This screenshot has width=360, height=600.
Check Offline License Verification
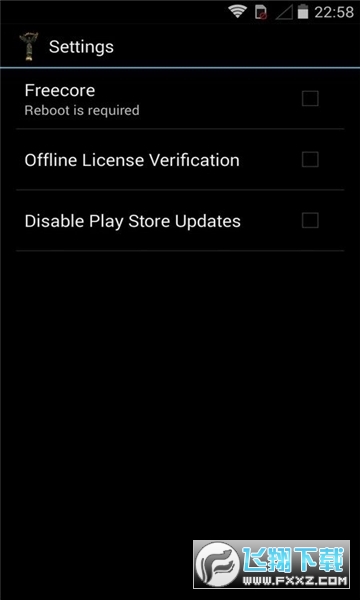(310, 160)
